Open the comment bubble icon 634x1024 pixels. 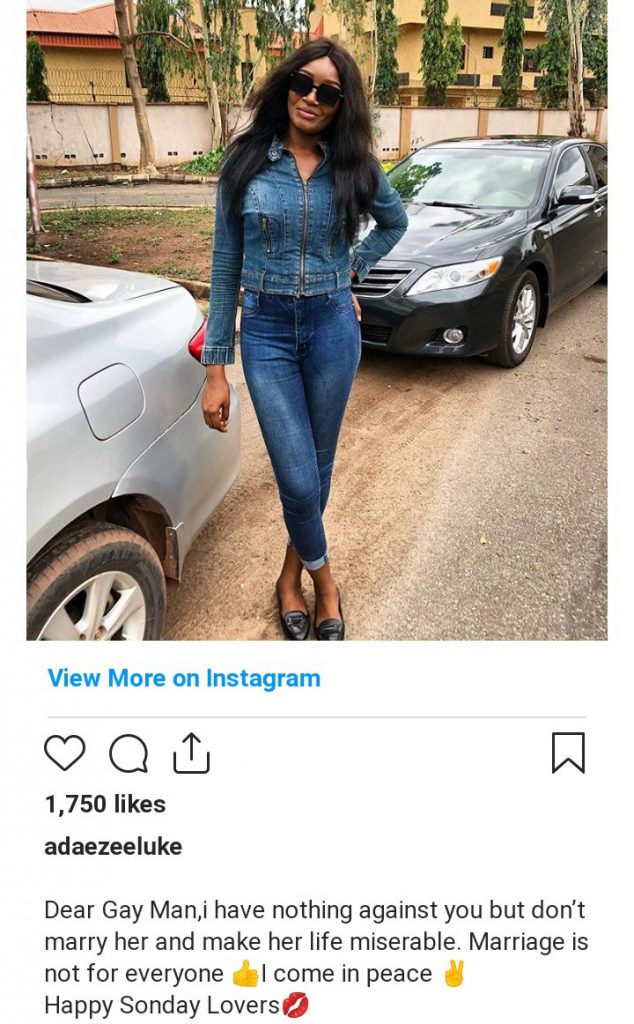pos(128,753)
